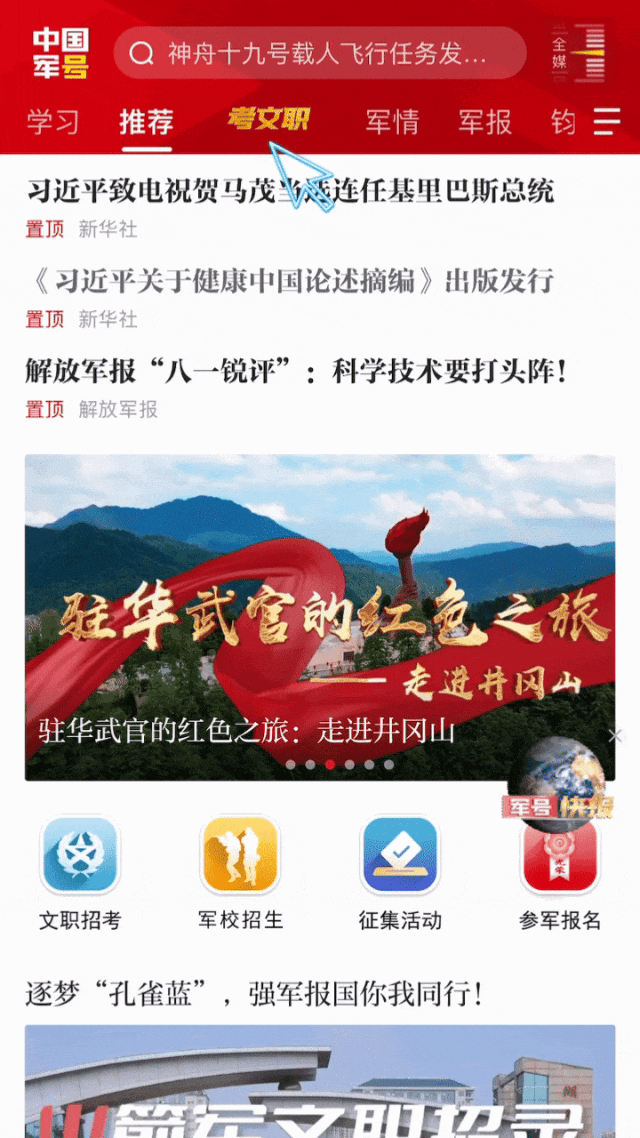Open the channel list menu icon

point(607,122)
